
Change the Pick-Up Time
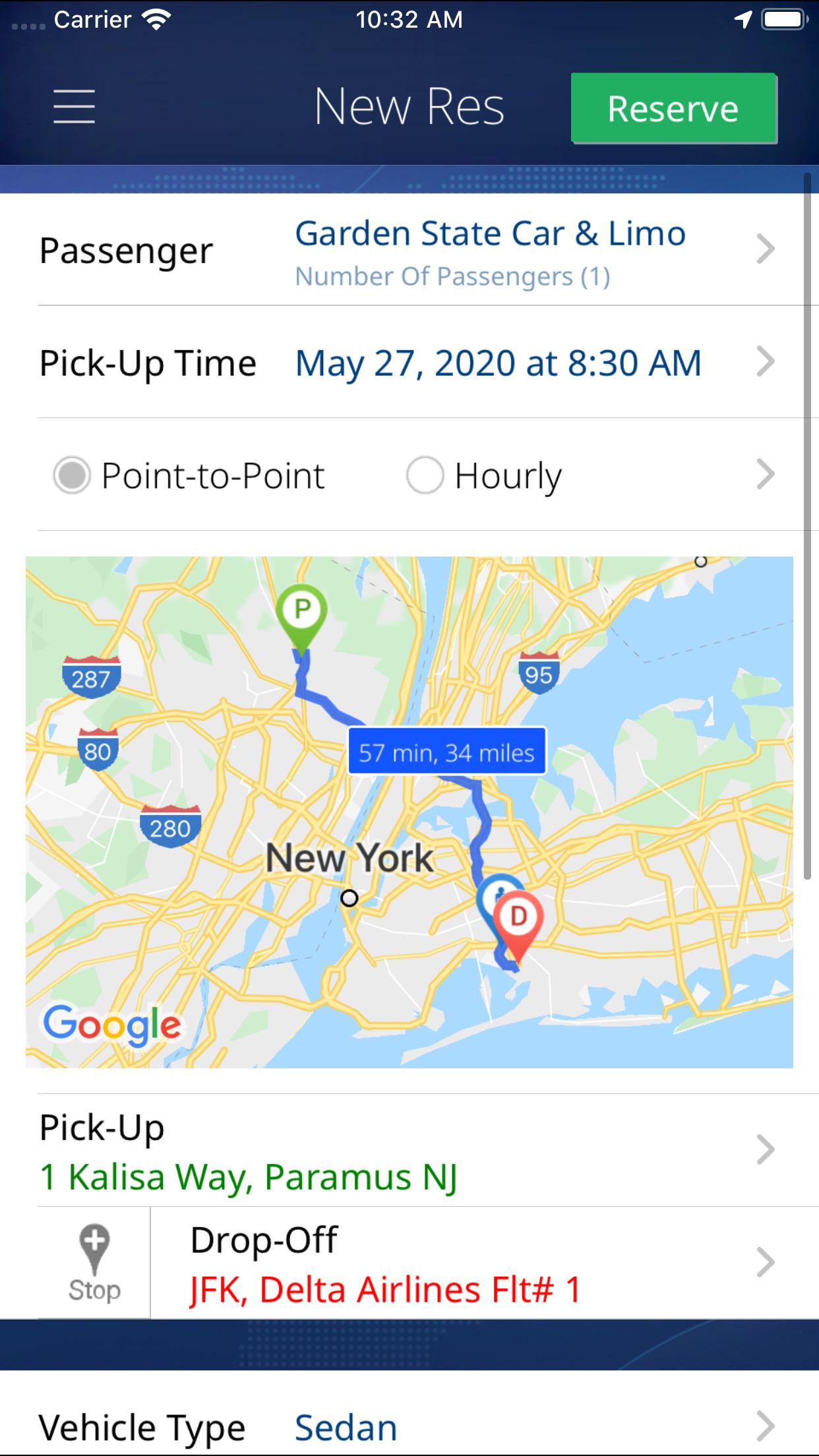pyautogui.click(x=409, y=362)
